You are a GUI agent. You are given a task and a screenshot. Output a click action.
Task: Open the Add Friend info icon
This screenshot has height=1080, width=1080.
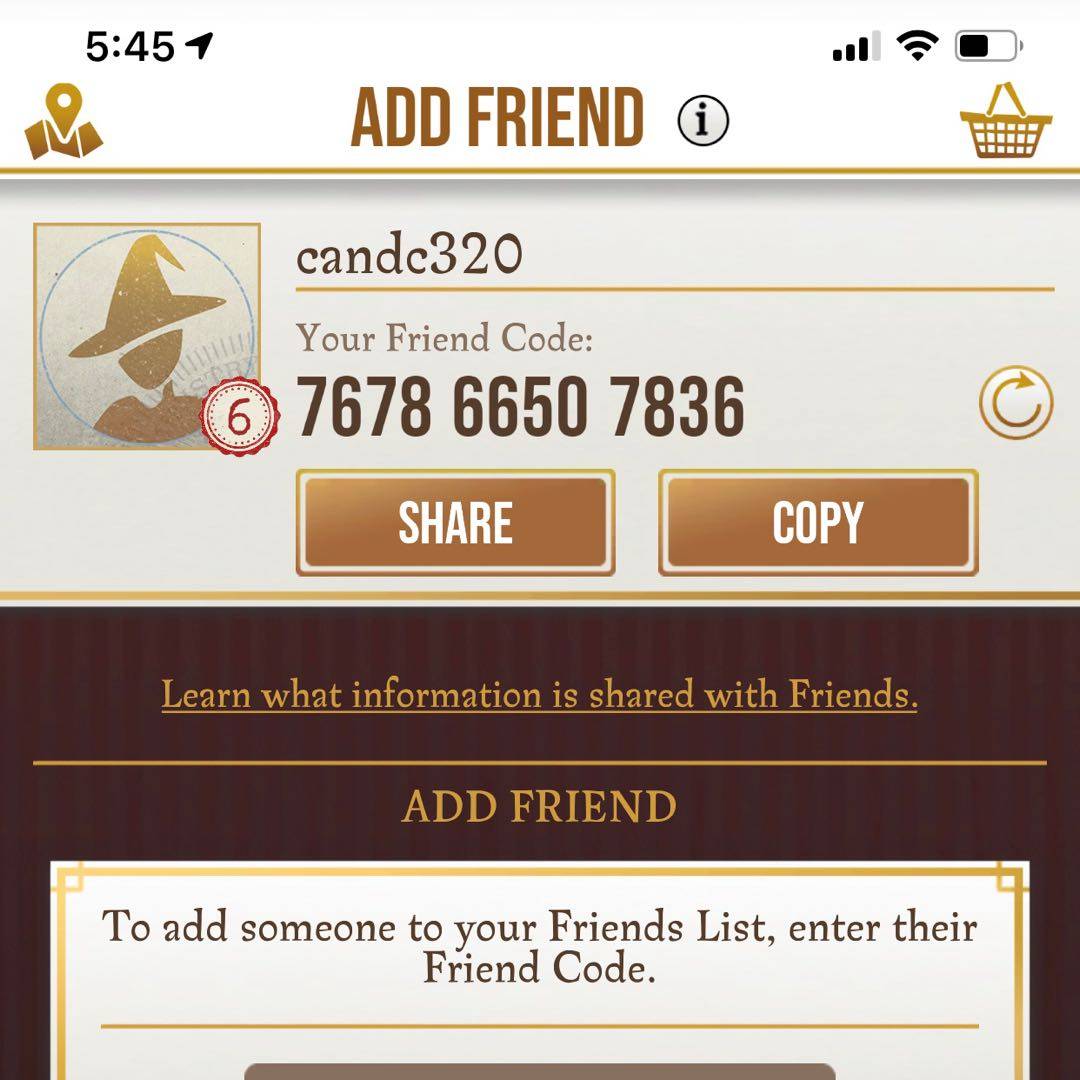[x=703, y=121]
